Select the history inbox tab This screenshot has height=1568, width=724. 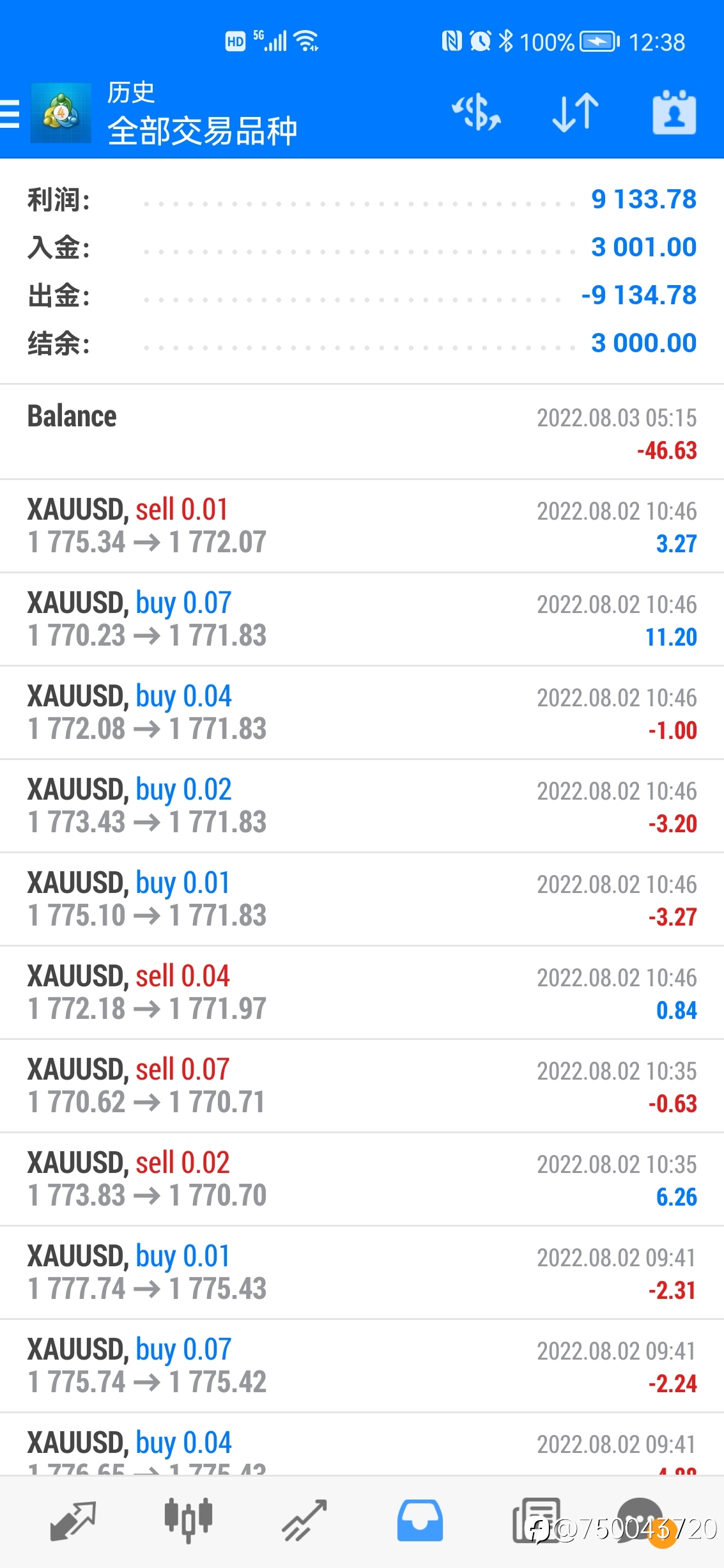tap(420, 1521)
